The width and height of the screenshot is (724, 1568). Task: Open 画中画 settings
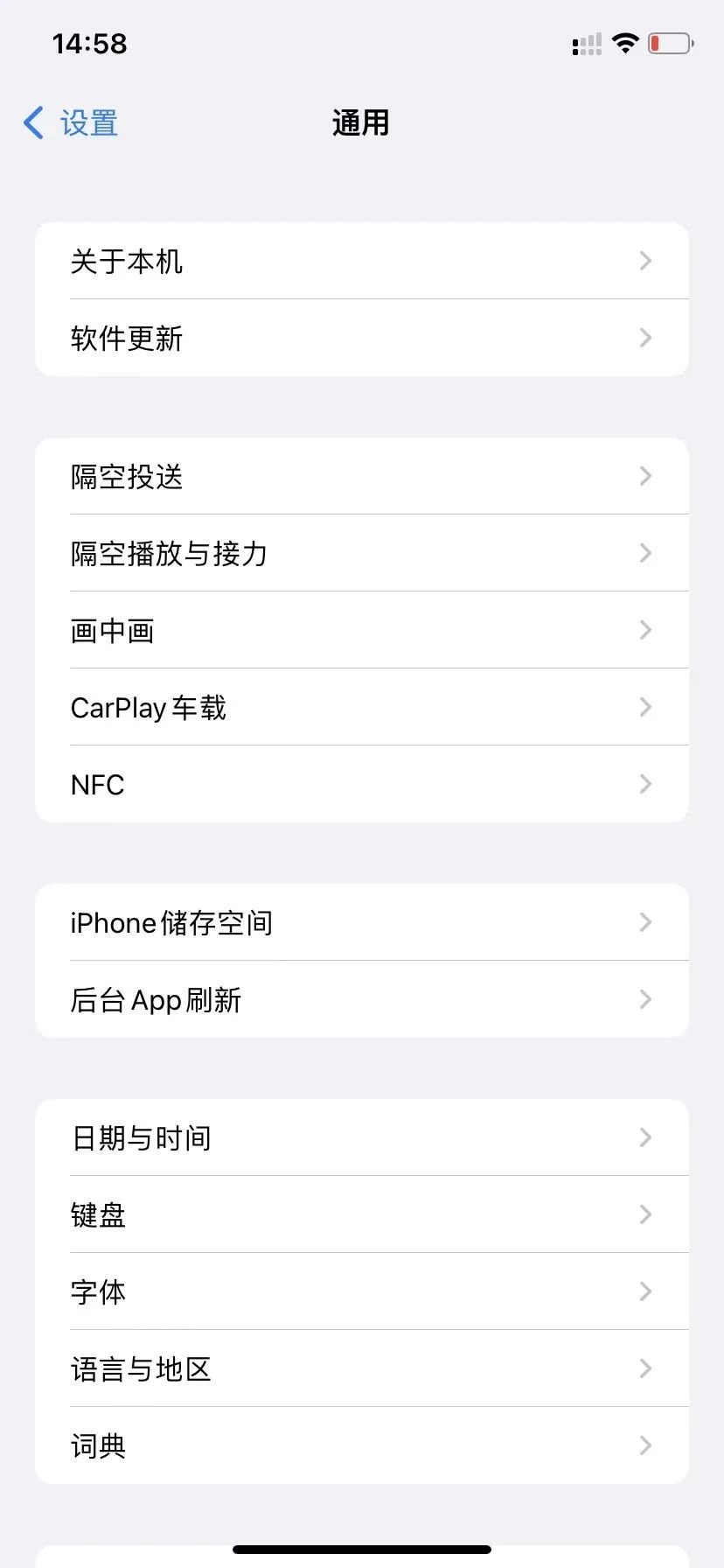(361, 630)
